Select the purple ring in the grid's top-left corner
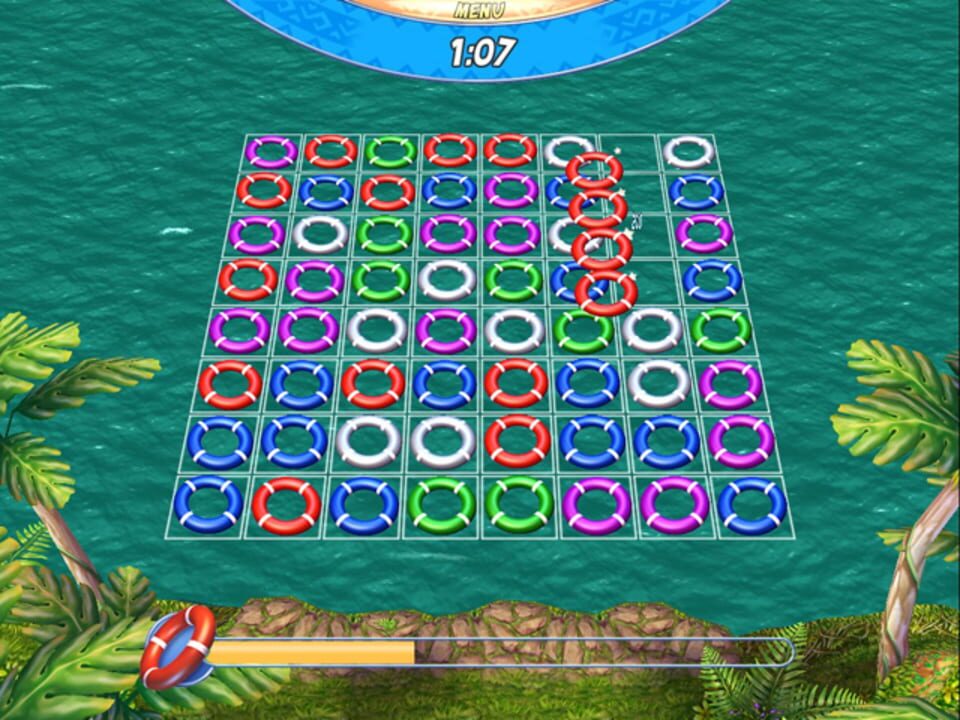The image size is (960, 720). click(x=271, y=152)
